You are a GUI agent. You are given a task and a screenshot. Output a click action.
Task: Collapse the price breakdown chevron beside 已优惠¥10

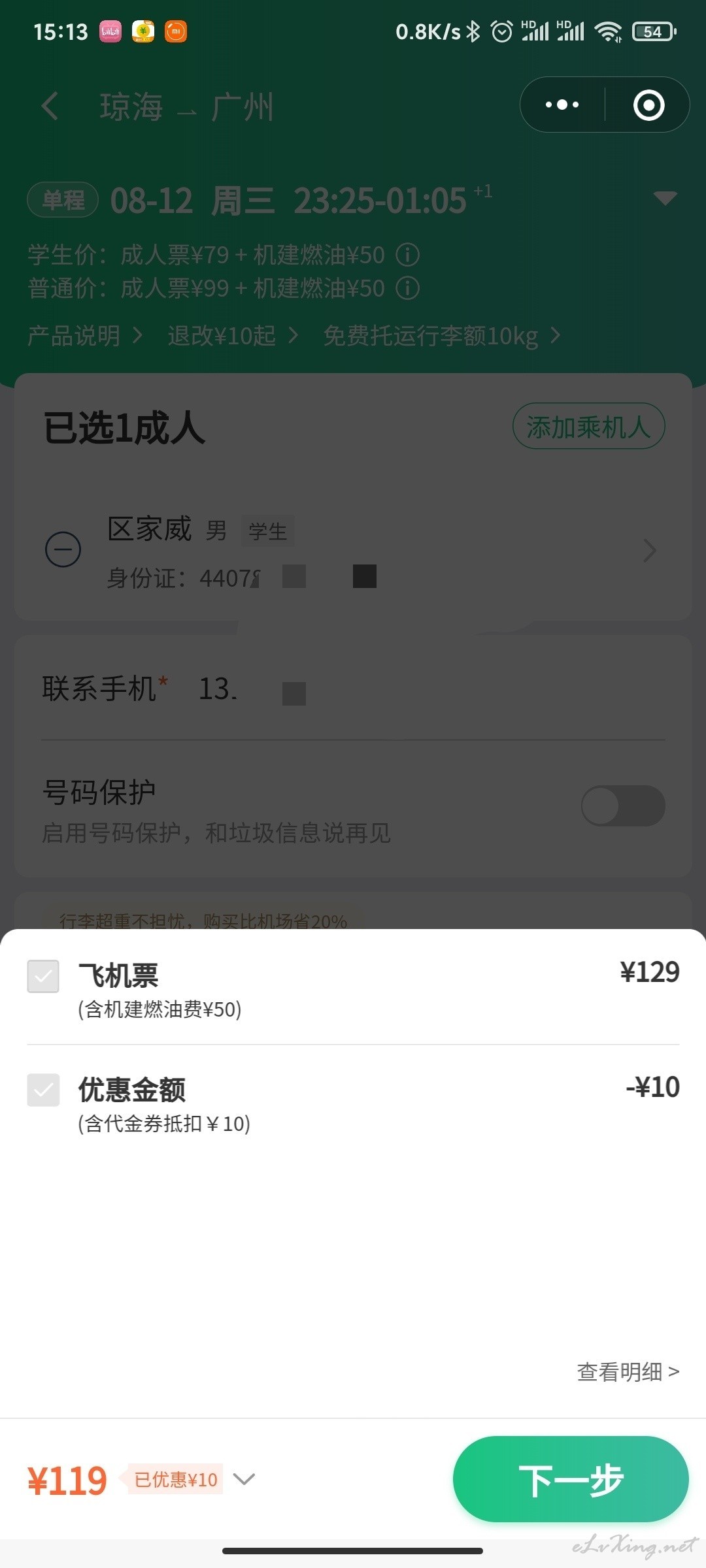click(244, 1479)
